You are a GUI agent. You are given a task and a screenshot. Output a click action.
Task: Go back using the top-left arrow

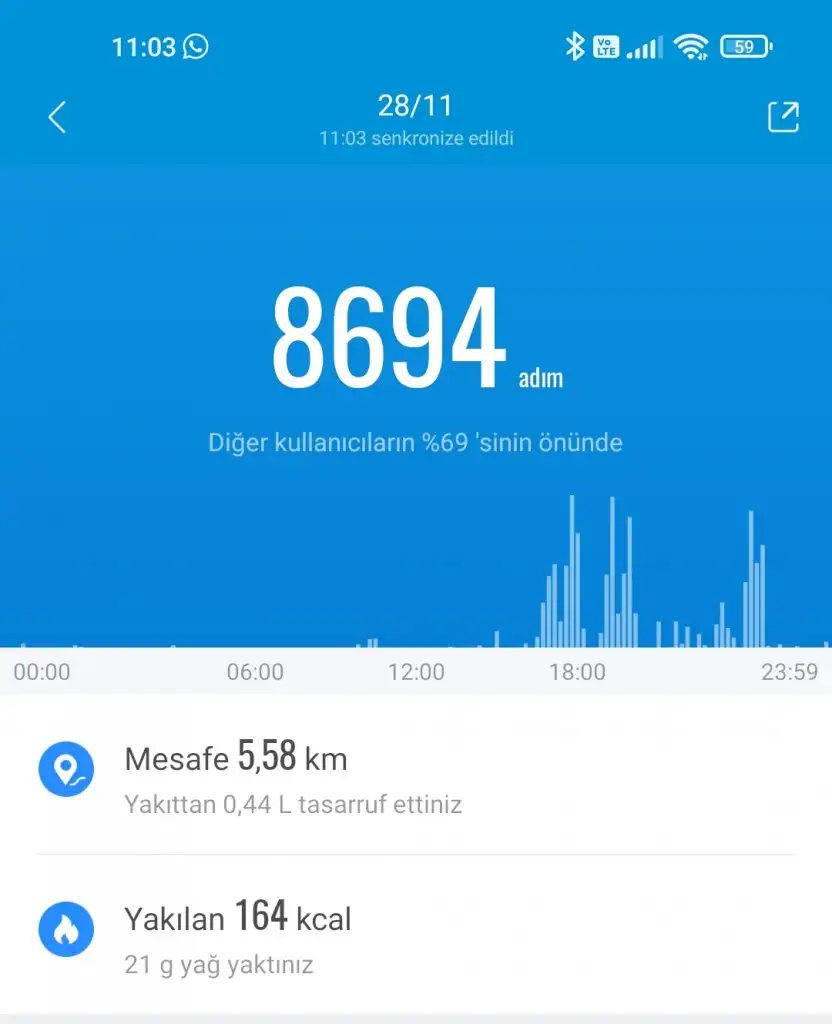(x=57, y=117)
